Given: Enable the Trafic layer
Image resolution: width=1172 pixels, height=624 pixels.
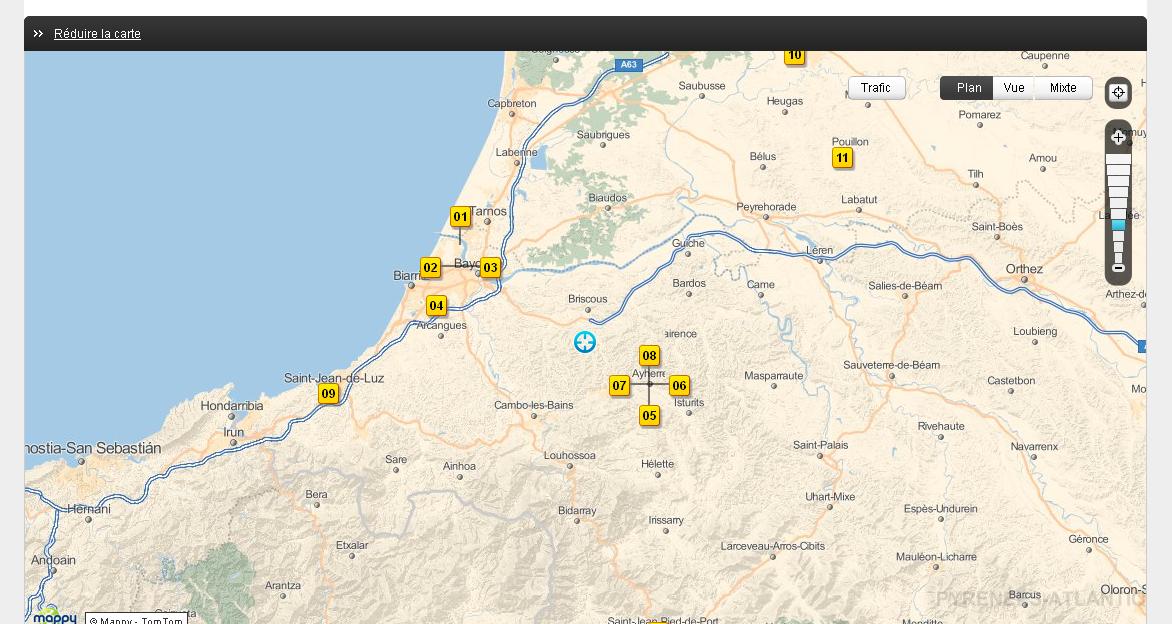Looking at the screenshot, I should tap(876, 88).
